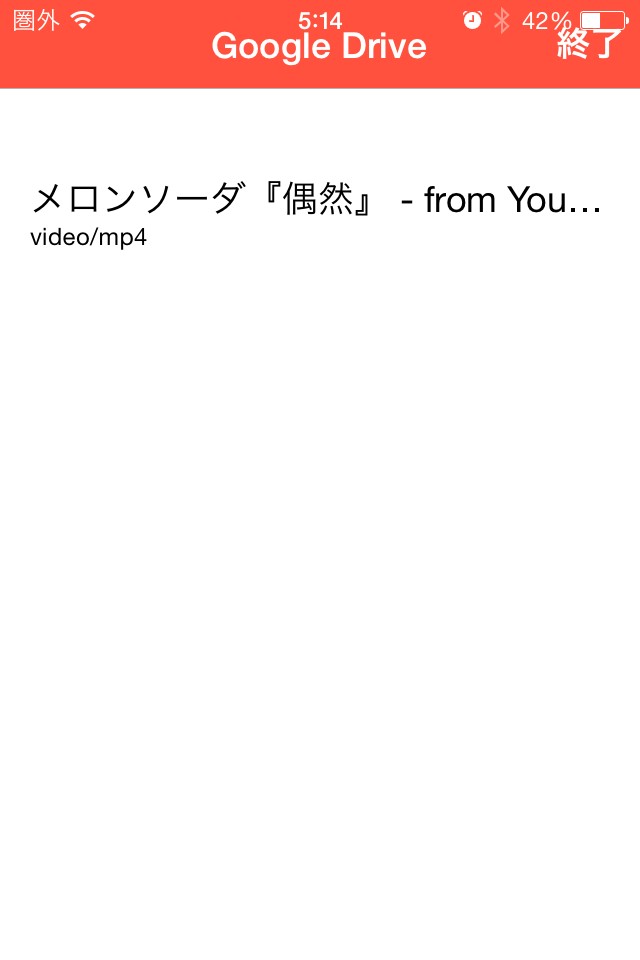Open the メロンソーダ『偶然』 video file

(x=316, y=211)
